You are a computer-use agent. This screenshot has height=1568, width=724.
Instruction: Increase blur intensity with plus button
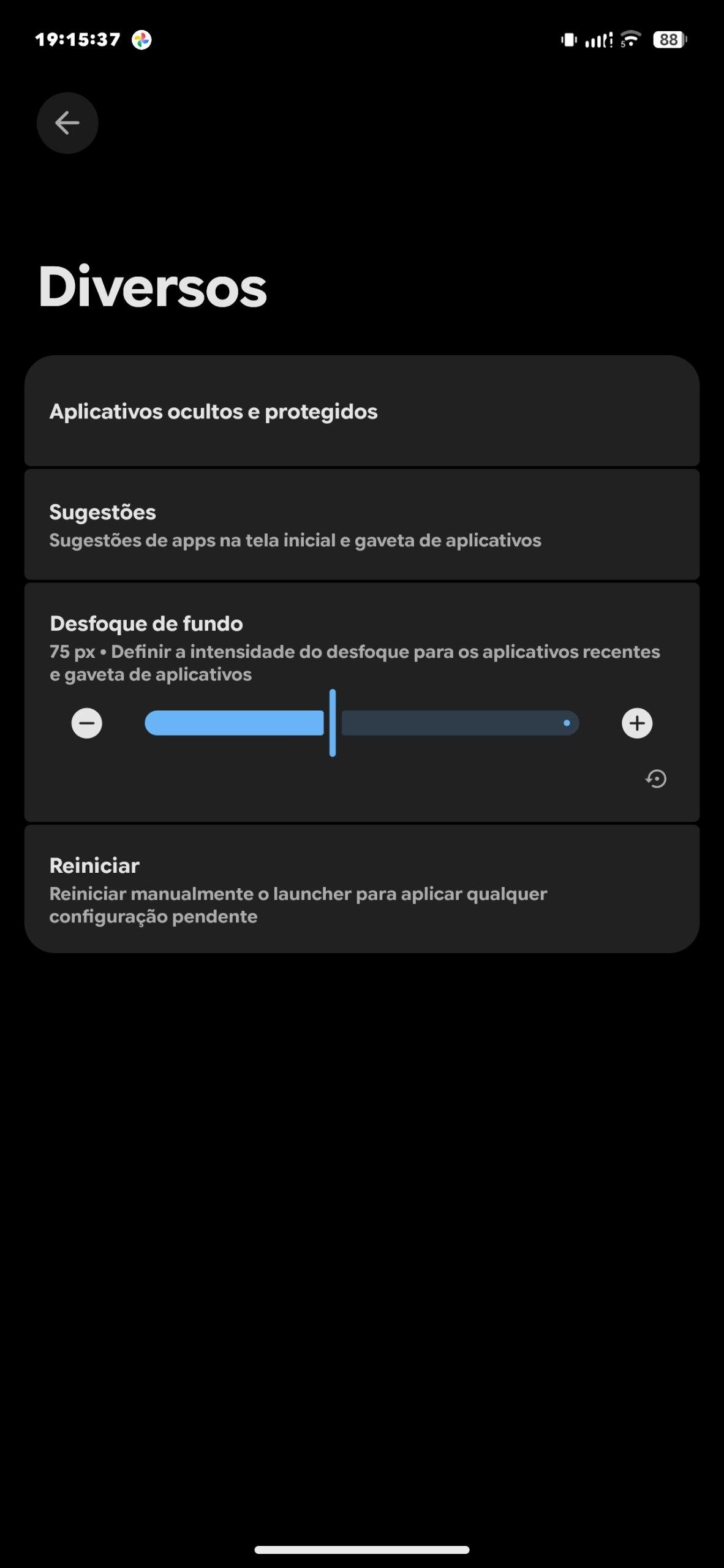637,723
